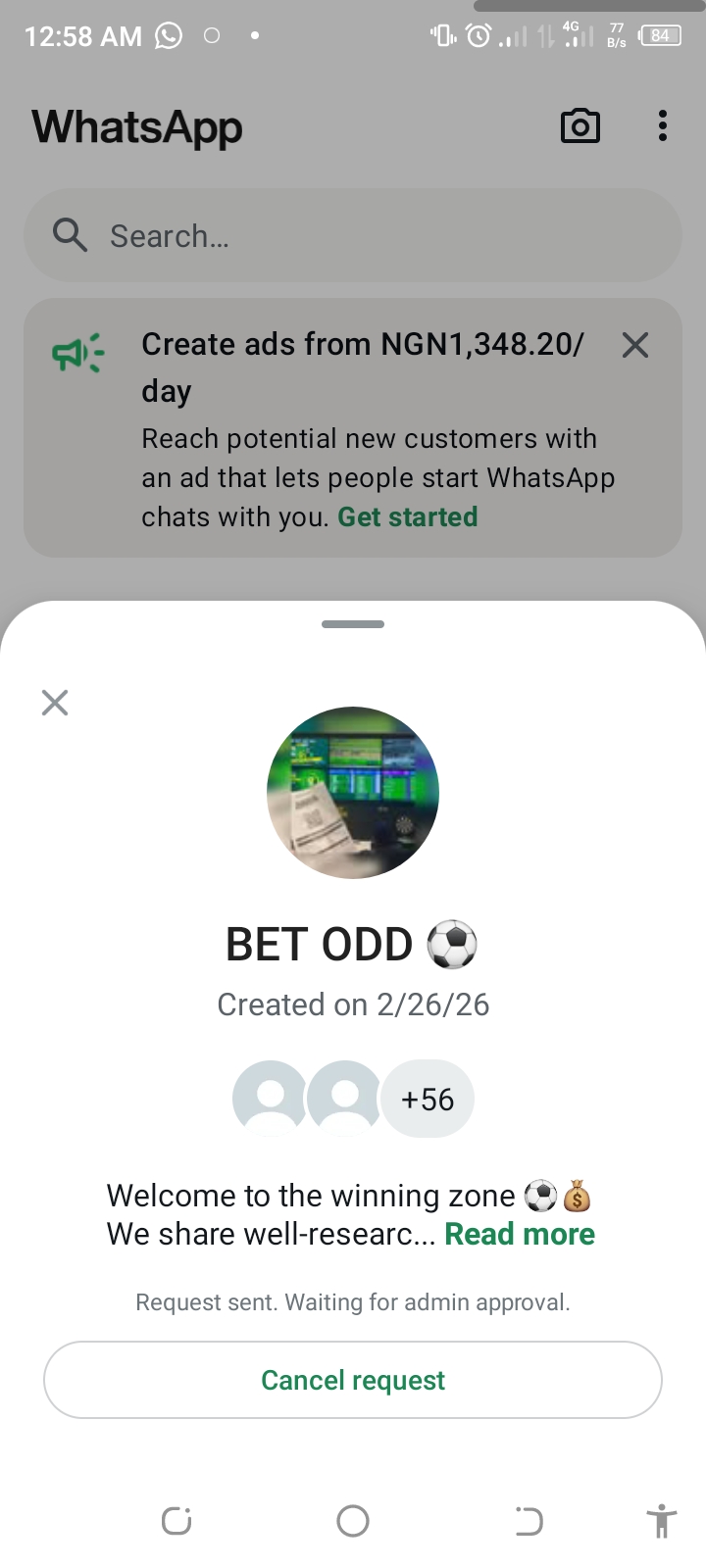The width and height of the screenshot is (706, 1568).
Task: Go back with navigation bar button
Action: (x=529, y=1521)
